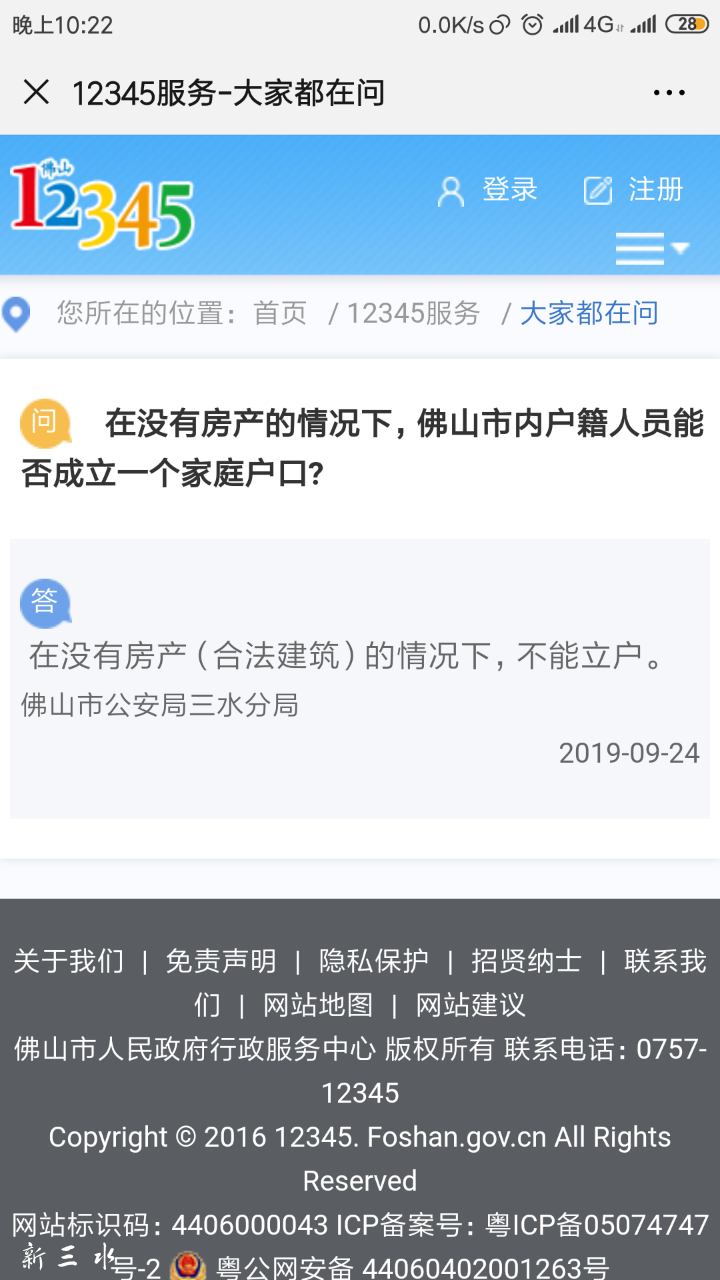This screenshot has width=720, height=1280.
Task: Tap the Foshan 12345 logo
Action: tap(102, 205)
